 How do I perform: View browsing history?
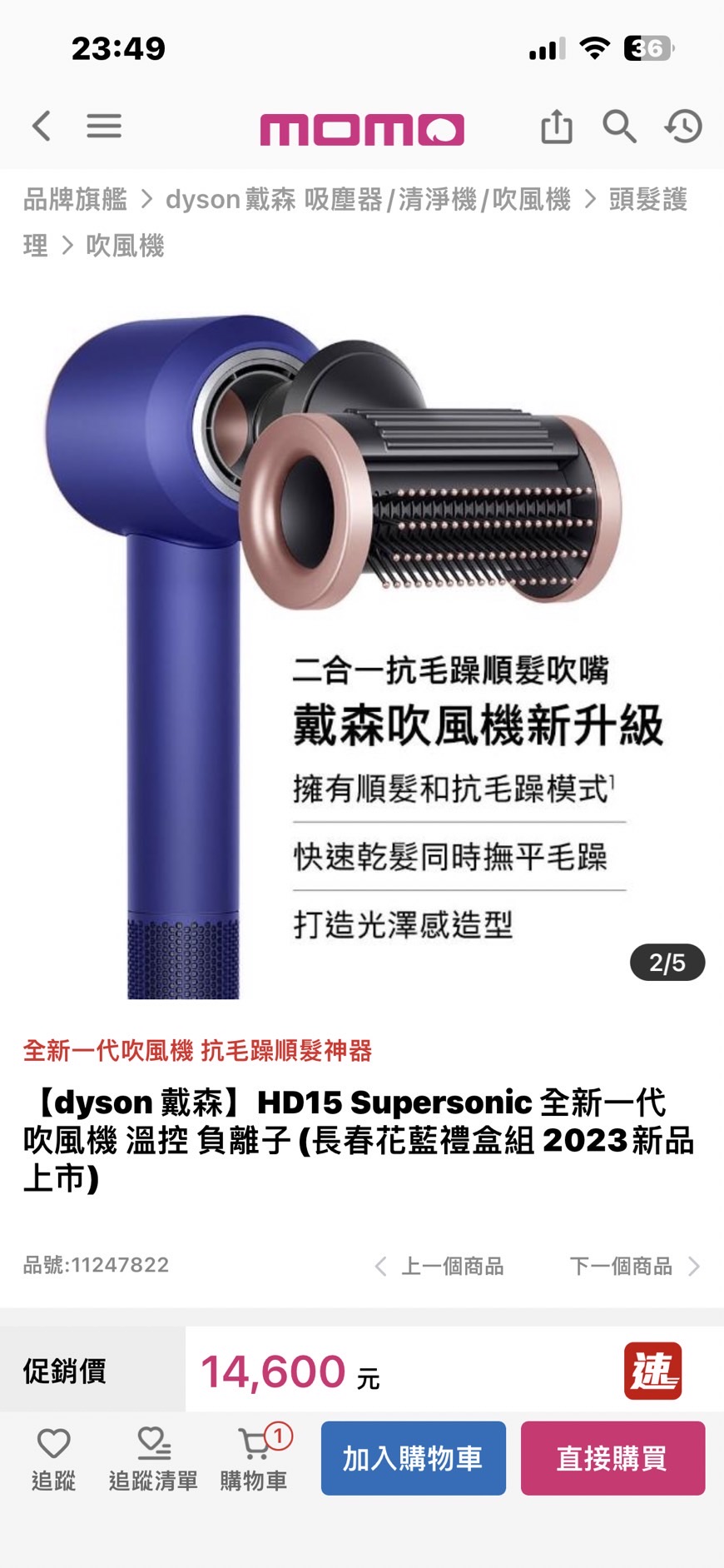[x=683, y=127]
